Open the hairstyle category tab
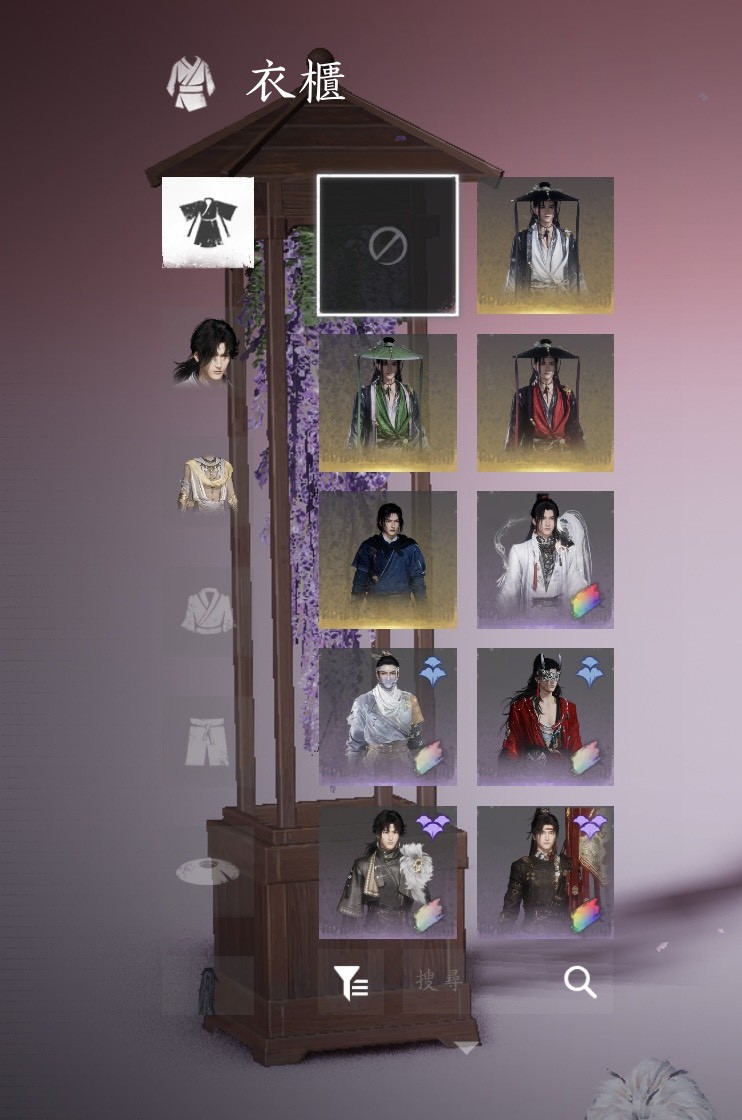This screenshot has height=1120, width=742. (208, 352)
